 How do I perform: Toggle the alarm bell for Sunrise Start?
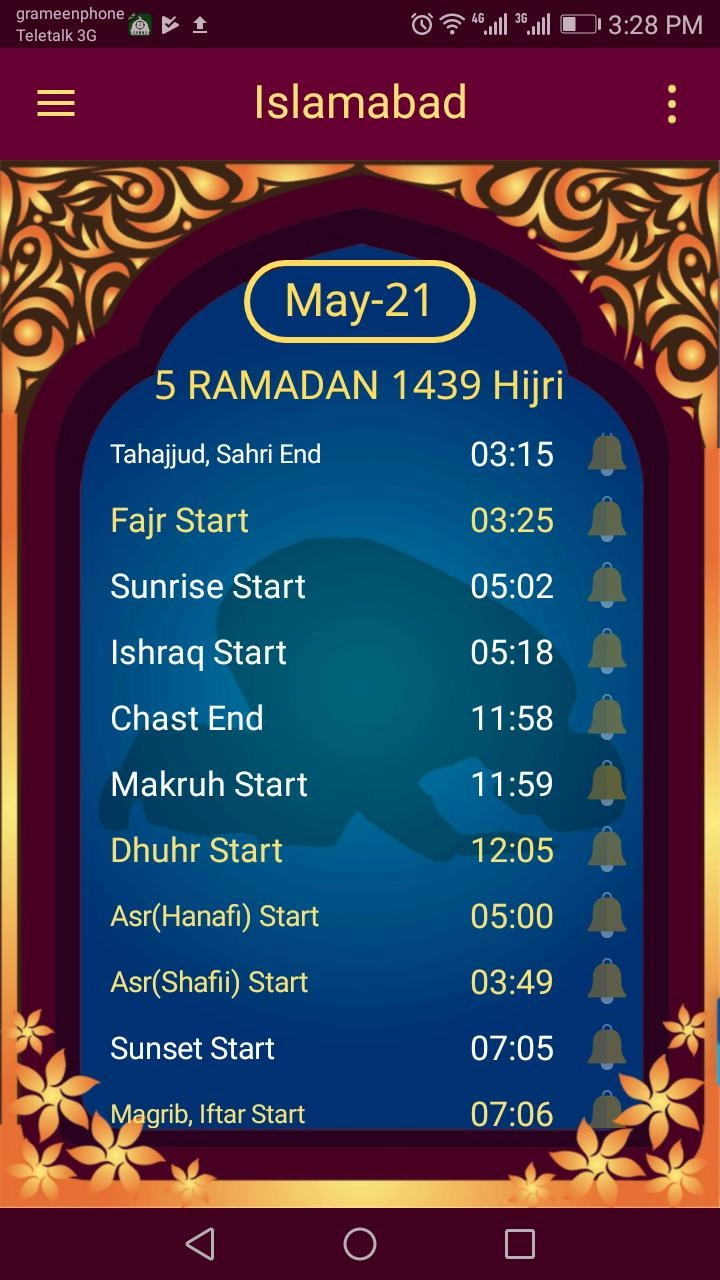tap(606, 586)
